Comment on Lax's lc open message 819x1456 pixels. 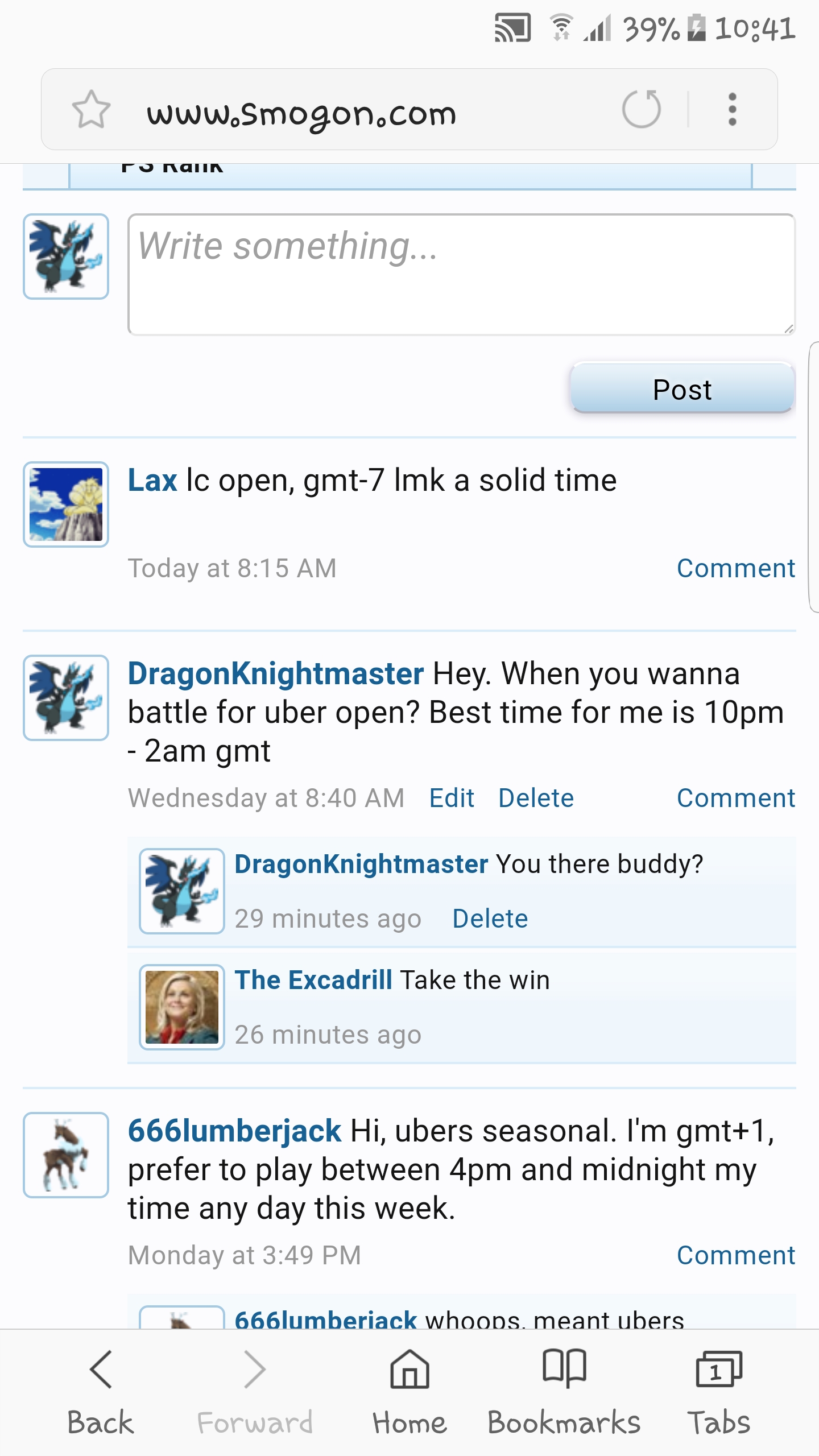tap(735, 568)
